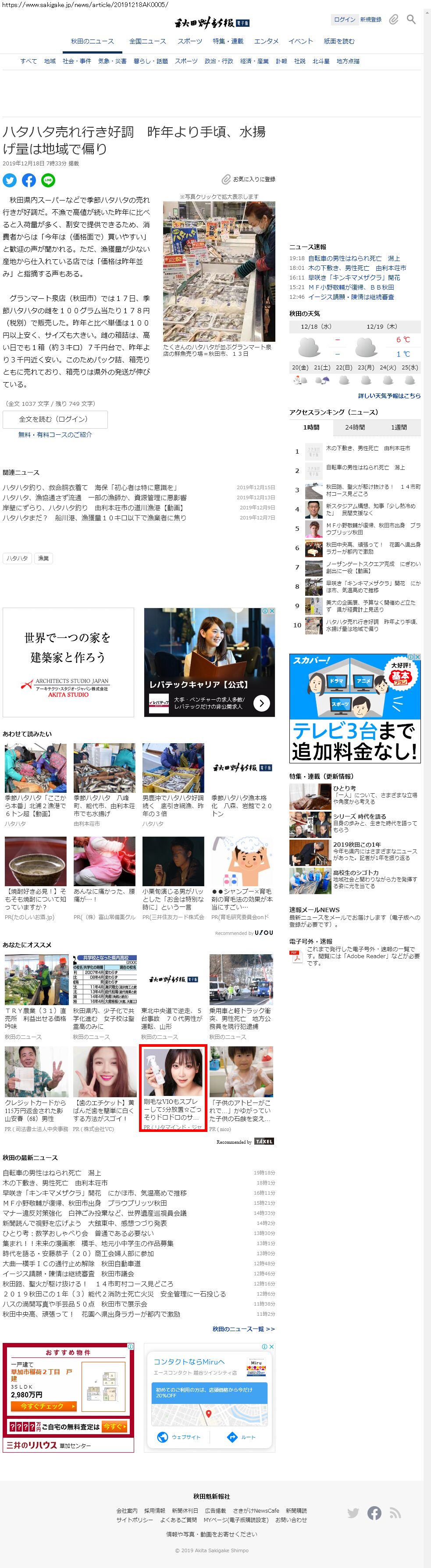Enlarge the hatahata fish counter photo
This screenshot has width=431, height=1568.
click(x=219, y=271)
